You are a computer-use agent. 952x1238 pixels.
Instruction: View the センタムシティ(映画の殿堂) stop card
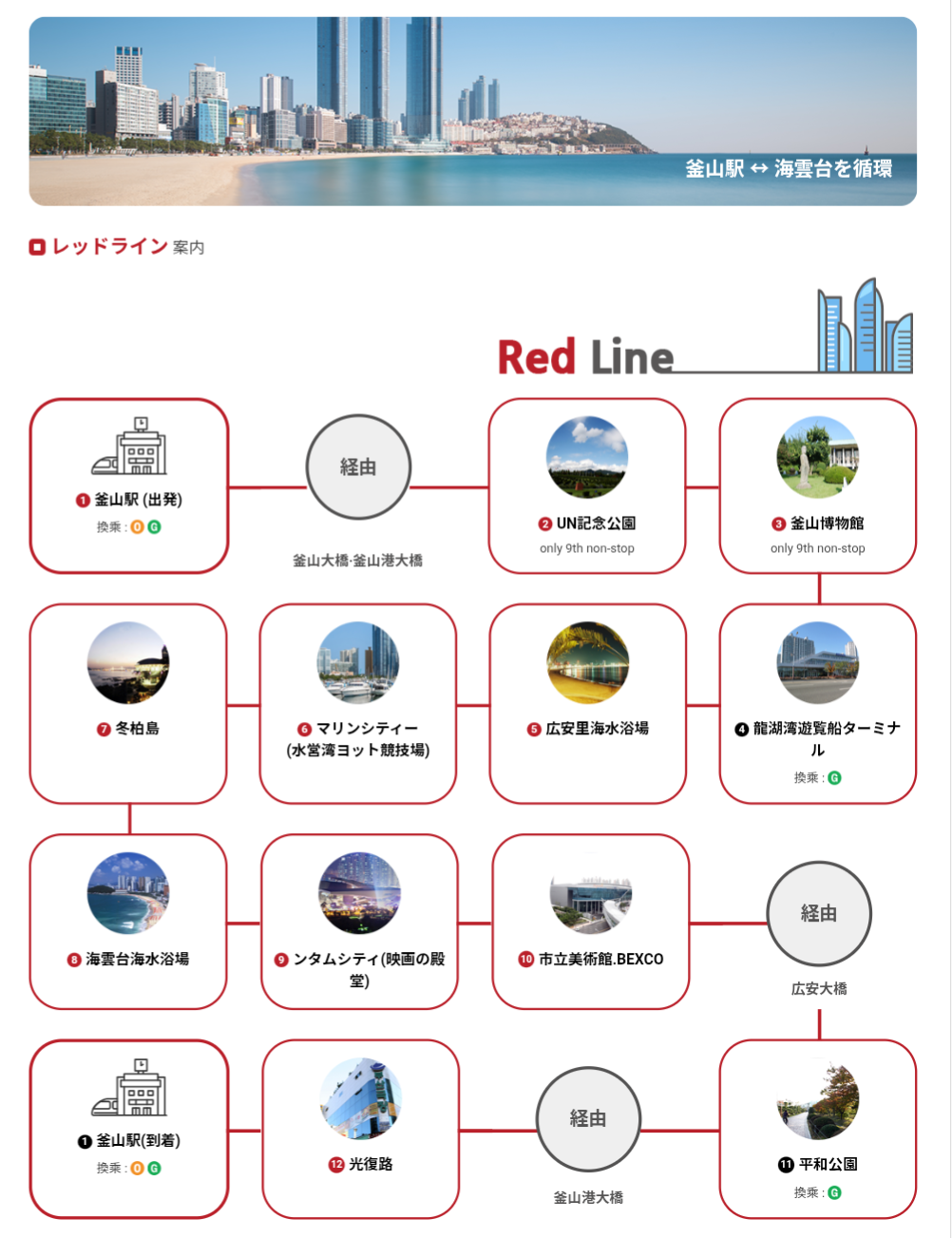(359, 922)
